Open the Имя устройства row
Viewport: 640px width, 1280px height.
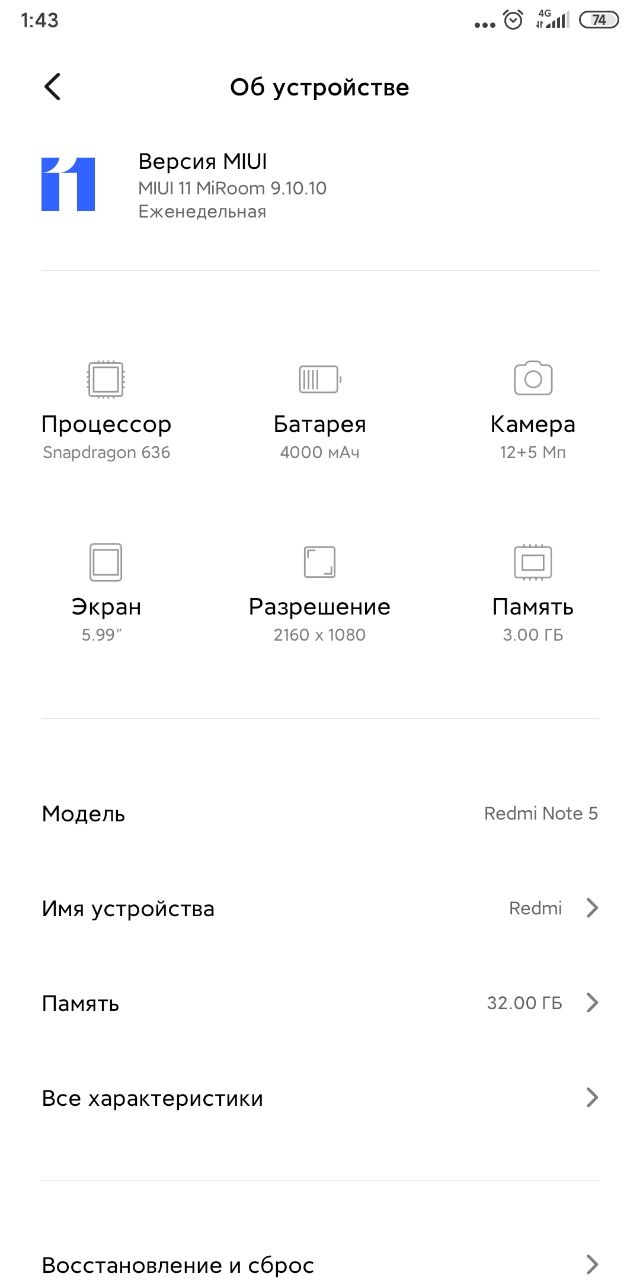point(320,908)
